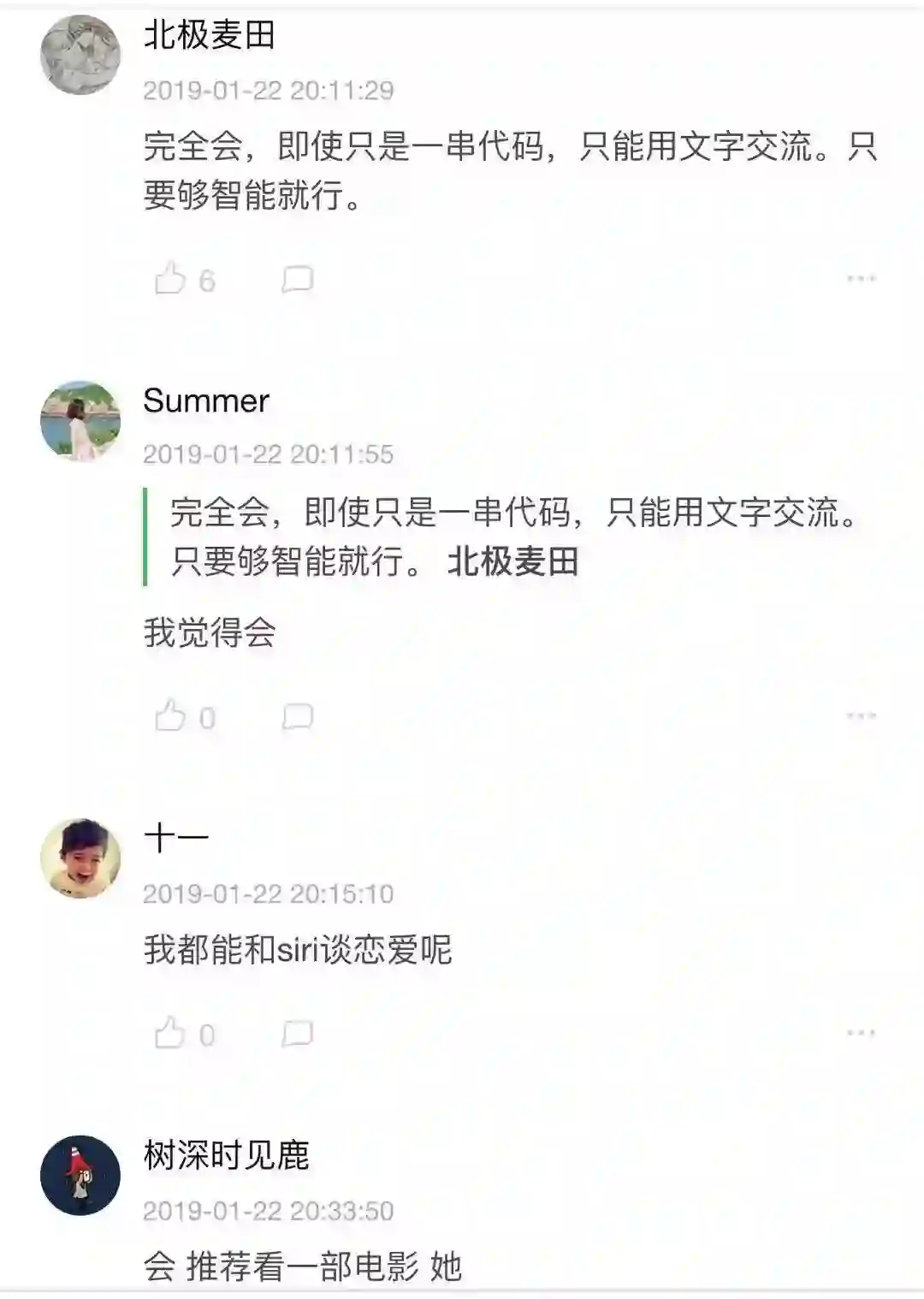Like Summer's comment
The height and width of the screenshot is (1299, 924).
pyautogui.click(x=171, y=716)
